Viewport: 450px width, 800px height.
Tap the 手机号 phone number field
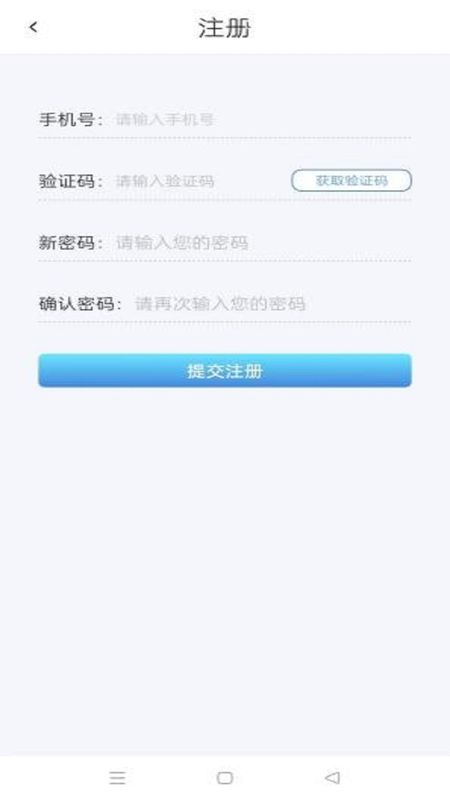(x=262, y=120)
